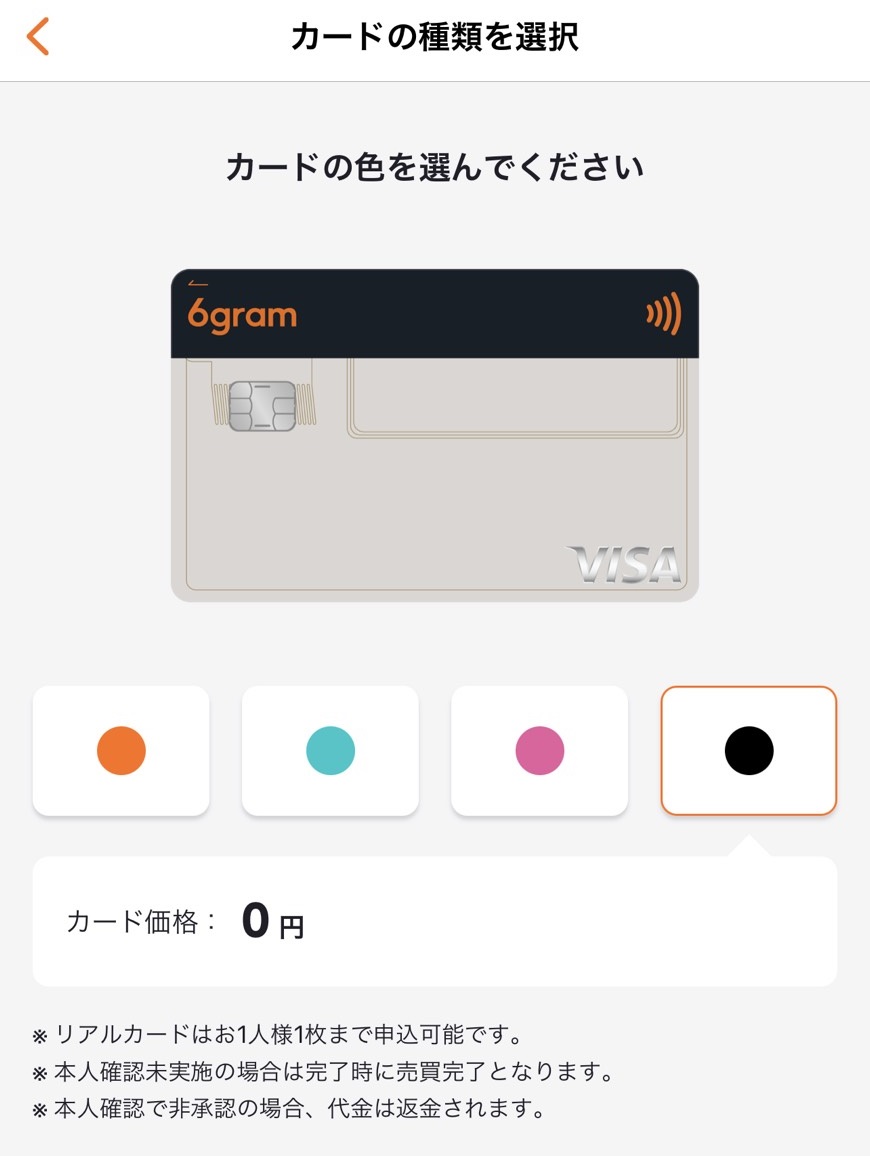Tap the カードの種類を選択 title
The width and height of the screenshot is (870, 1156).
(435, 35)
